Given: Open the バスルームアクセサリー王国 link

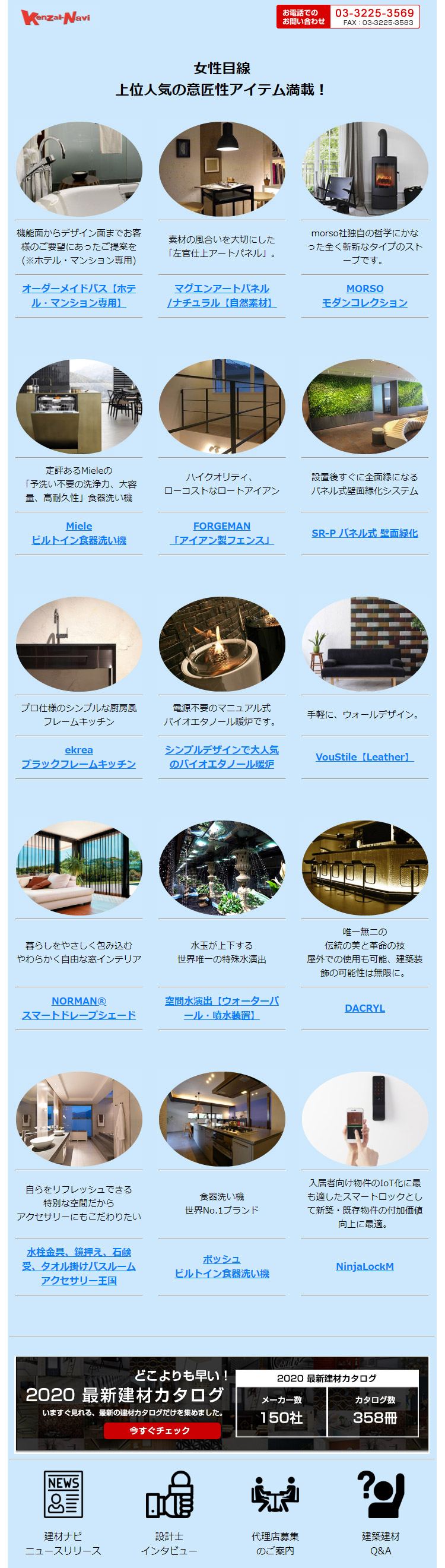Looking at the screenshot, I should tap(79, 1266).
